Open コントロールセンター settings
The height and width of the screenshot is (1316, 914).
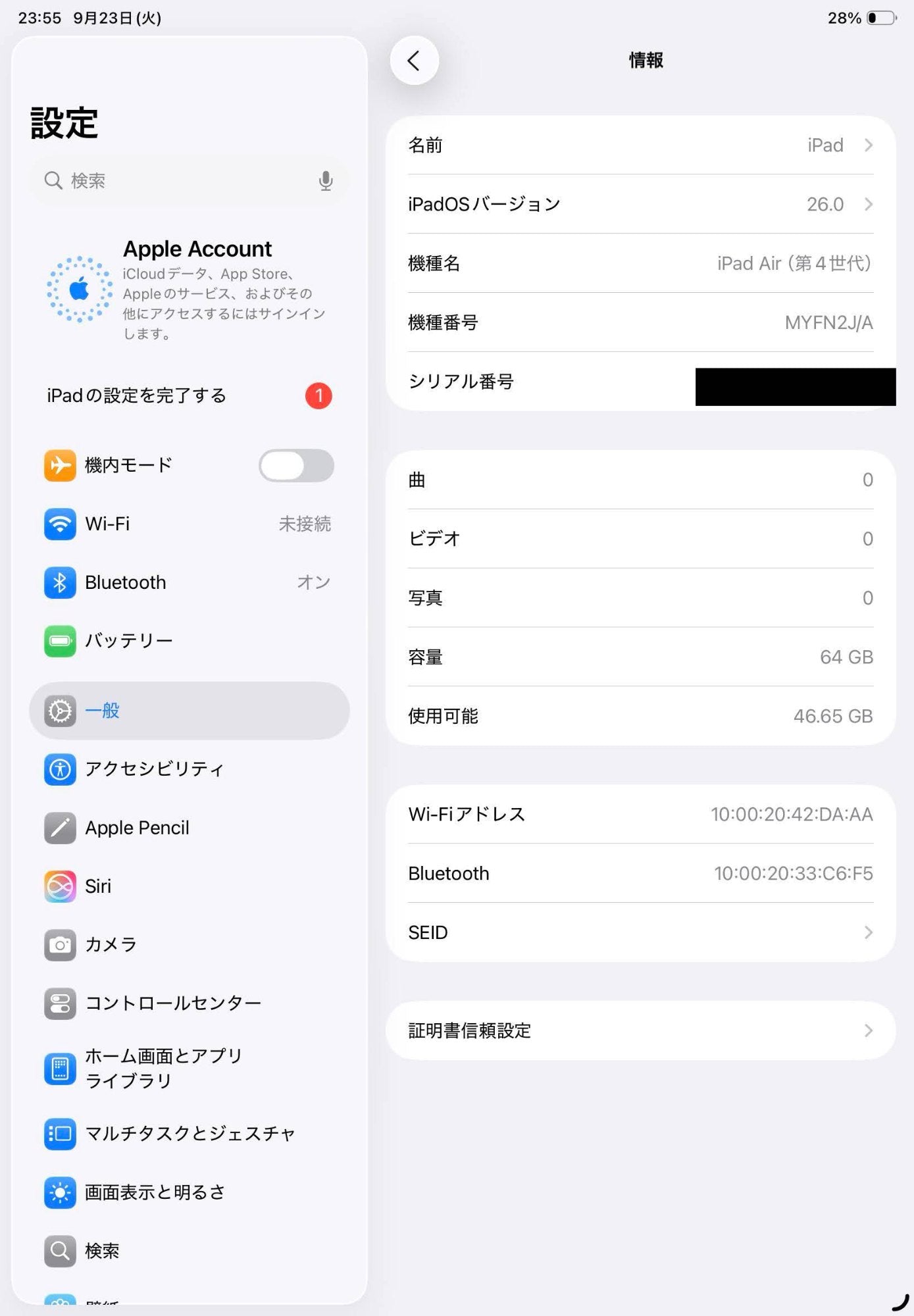point(189,1003)
